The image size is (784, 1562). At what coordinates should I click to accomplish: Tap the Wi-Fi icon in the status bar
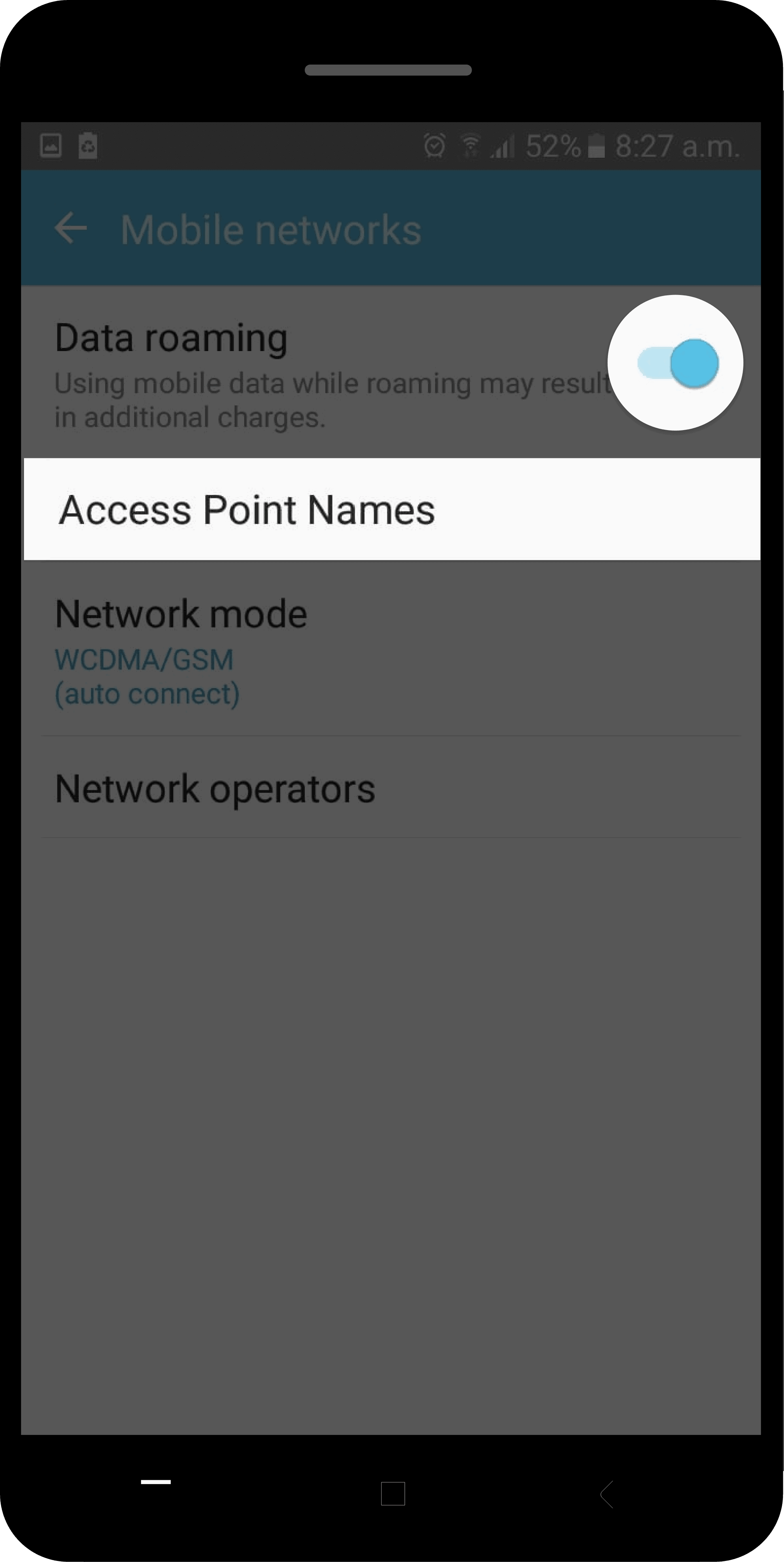471,145
